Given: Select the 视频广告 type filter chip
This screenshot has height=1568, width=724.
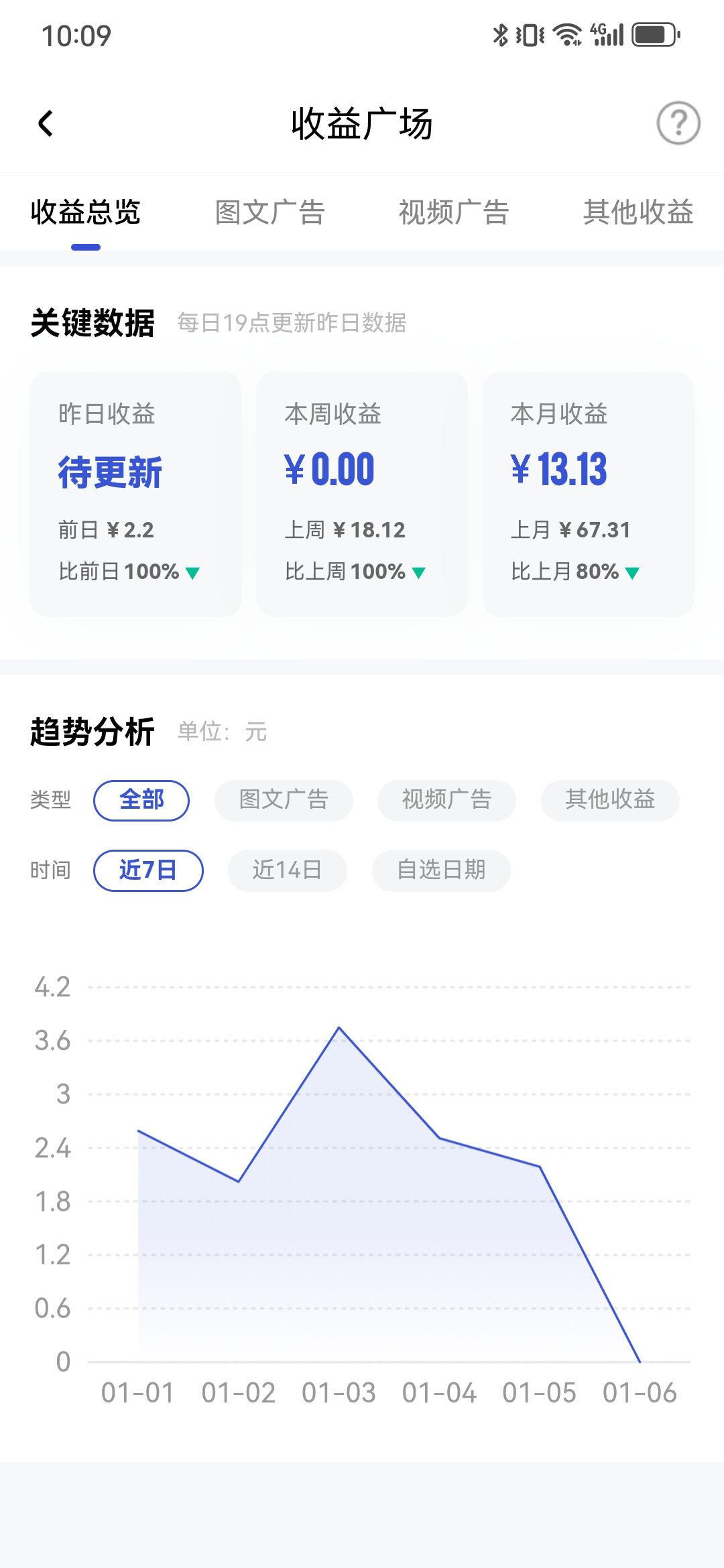Looking at the screenshot, I should point(446,801).
